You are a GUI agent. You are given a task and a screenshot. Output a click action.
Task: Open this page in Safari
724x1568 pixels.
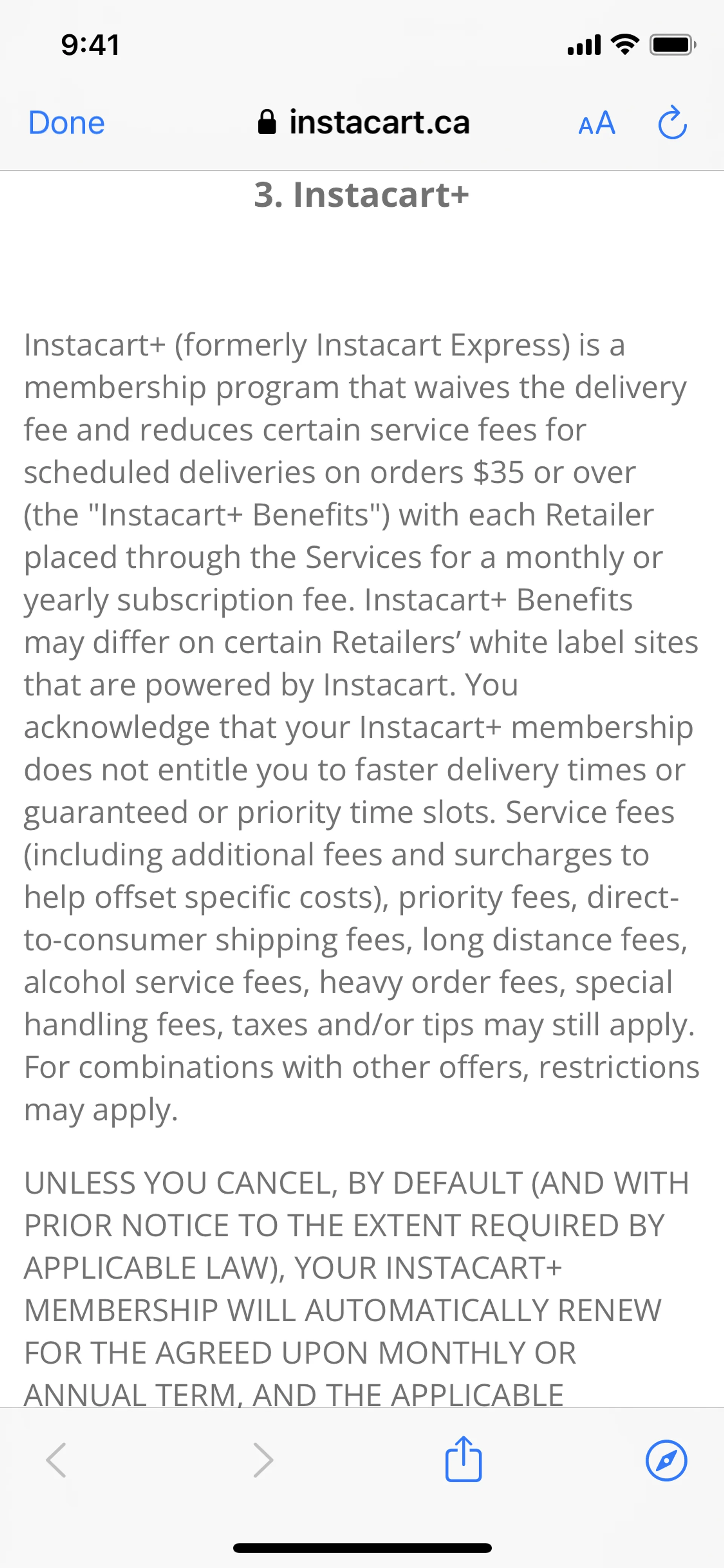[666, 1460]
